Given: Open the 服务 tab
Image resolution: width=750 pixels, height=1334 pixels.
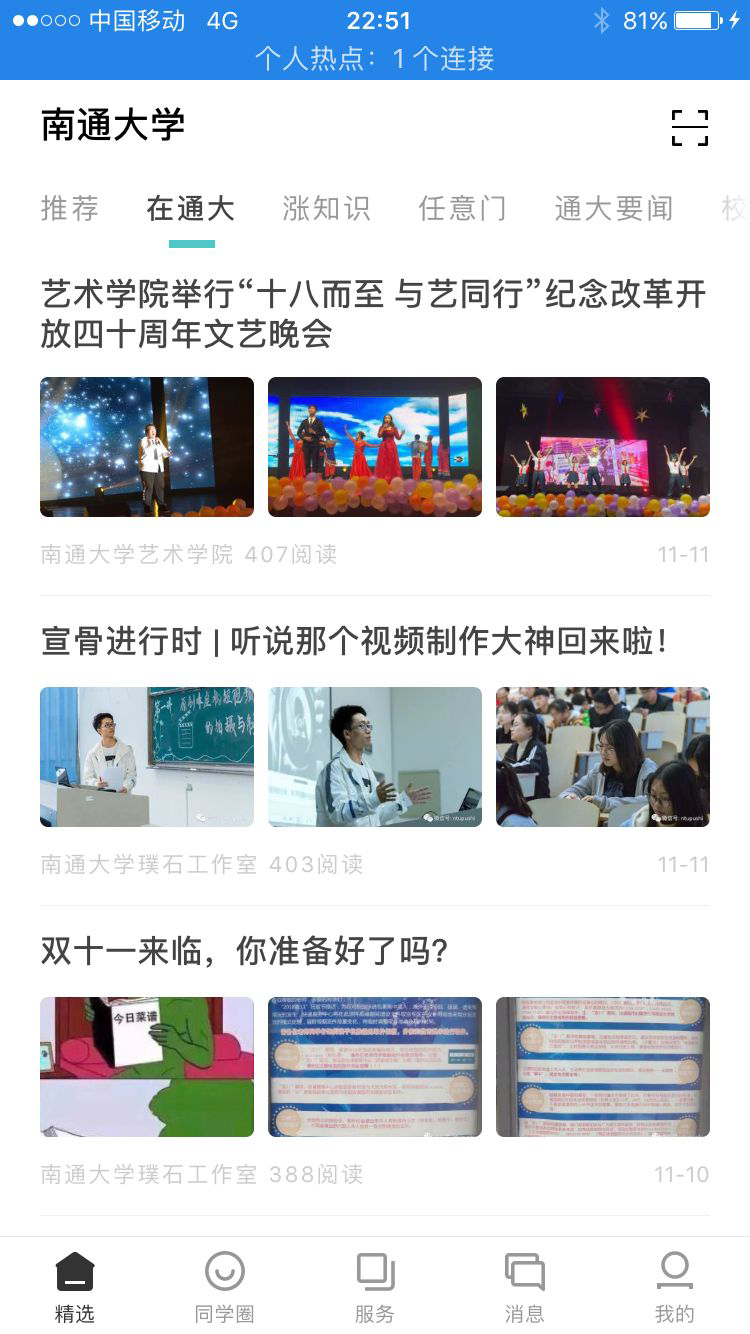Looking at the screenshot, I should pos(375,1287).
